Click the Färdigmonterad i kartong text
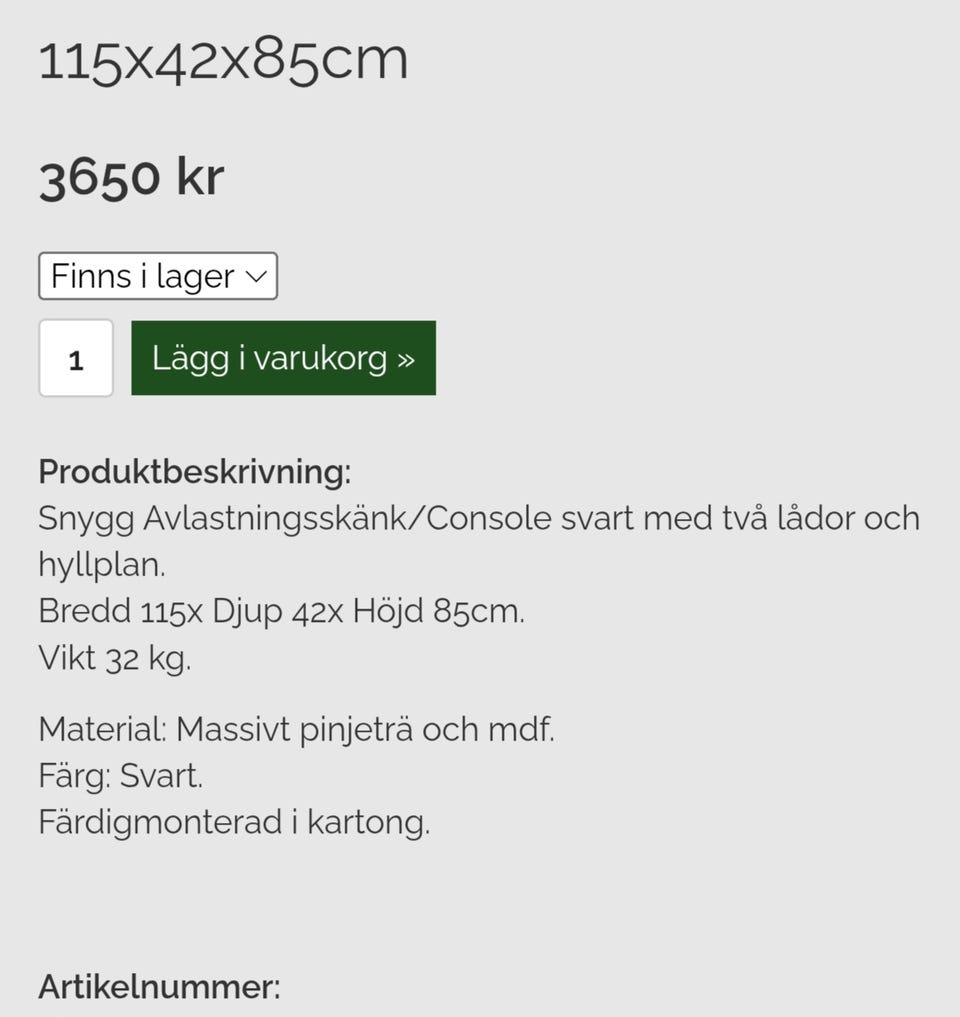 click(233, 821)
